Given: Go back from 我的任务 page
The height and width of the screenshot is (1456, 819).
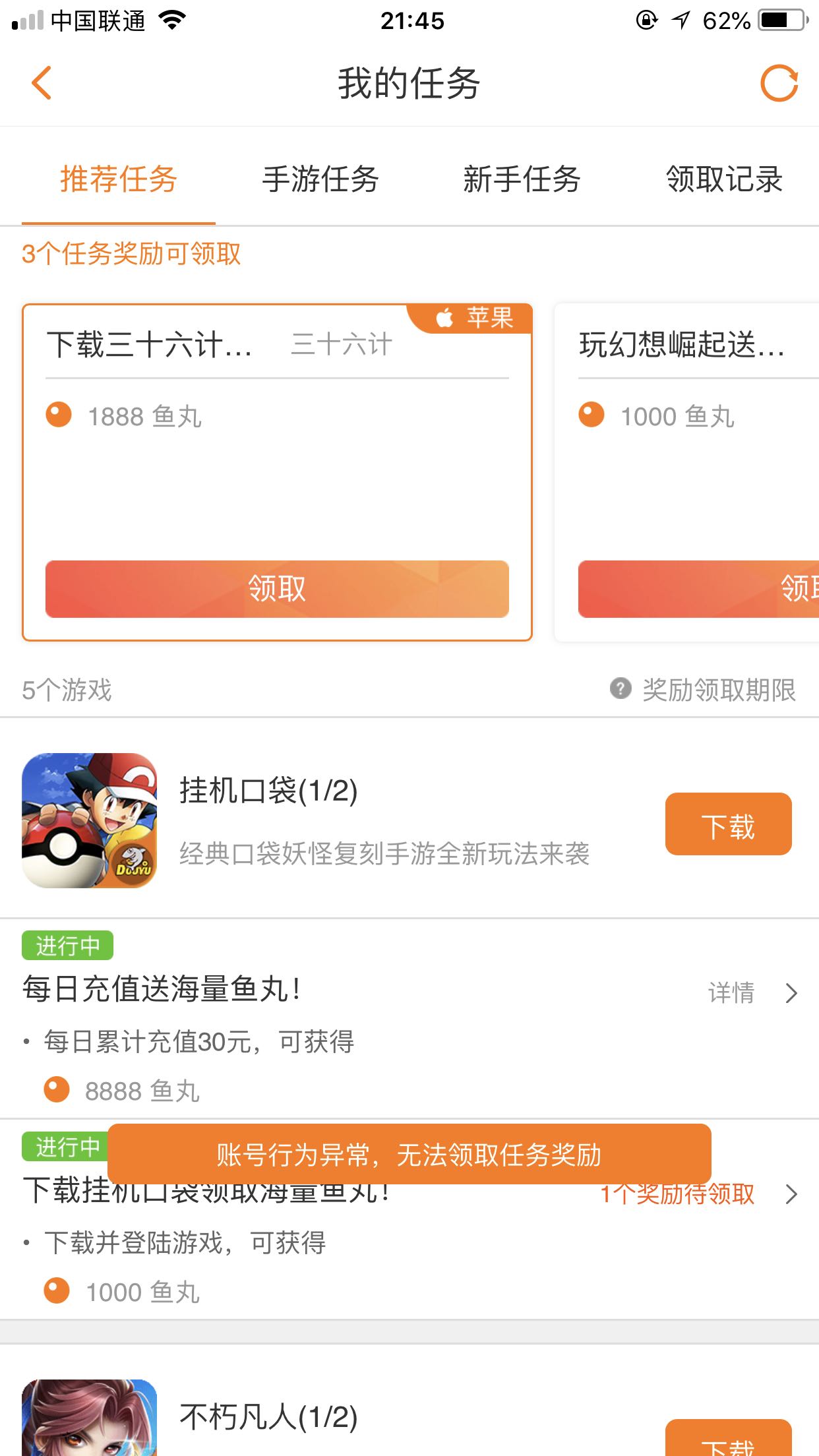Looking at the screenshot, I should coord(42,83).
